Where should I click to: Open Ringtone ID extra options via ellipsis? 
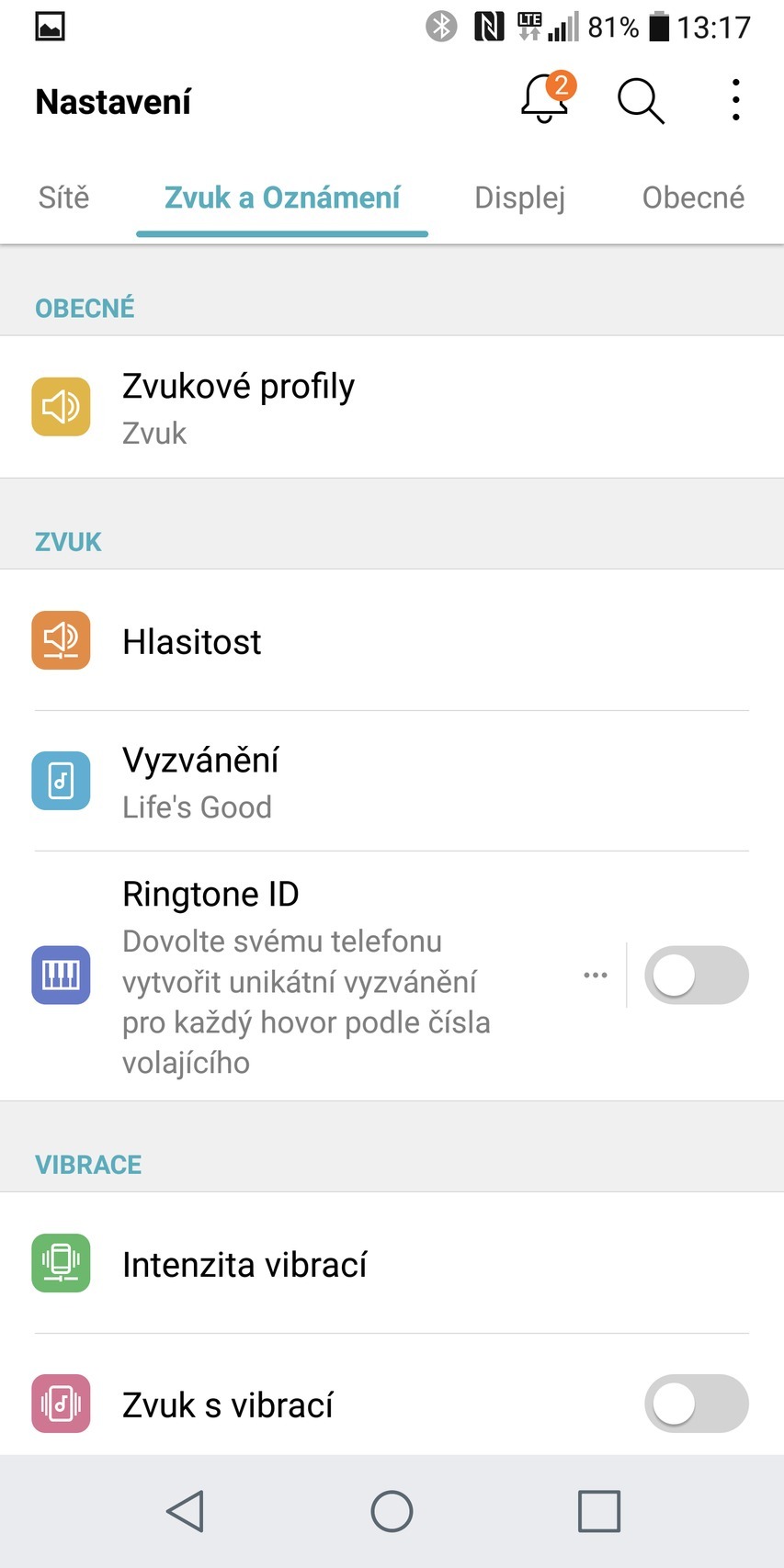pos(595,975)
